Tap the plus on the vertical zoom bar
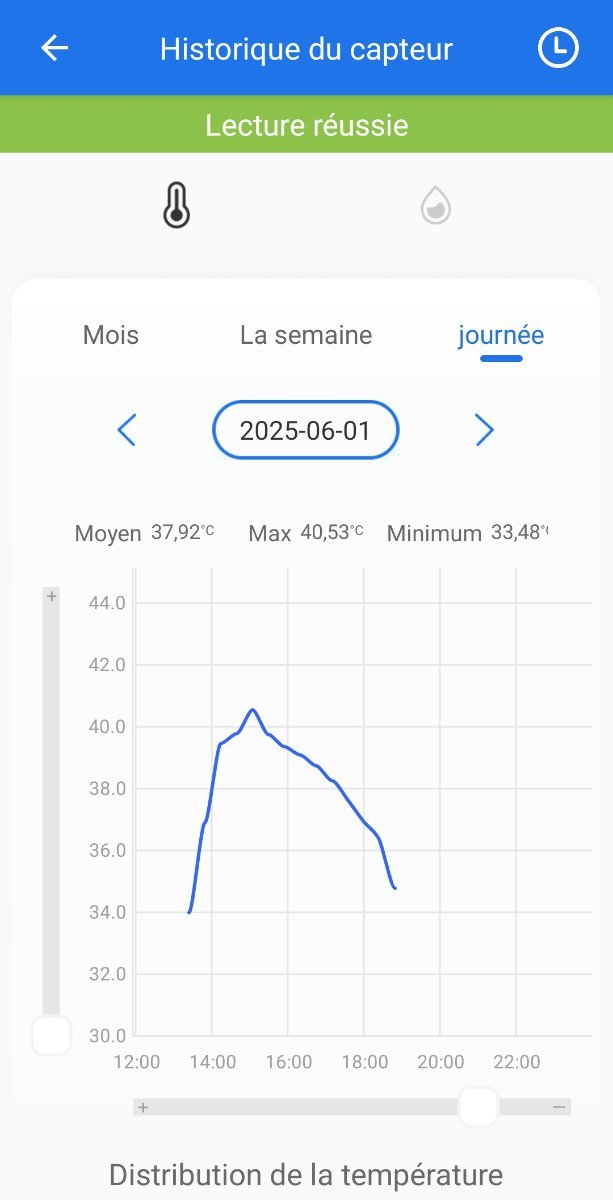Image resolution: width=613 pixels, height=1200 pixels. click(52, 596)
